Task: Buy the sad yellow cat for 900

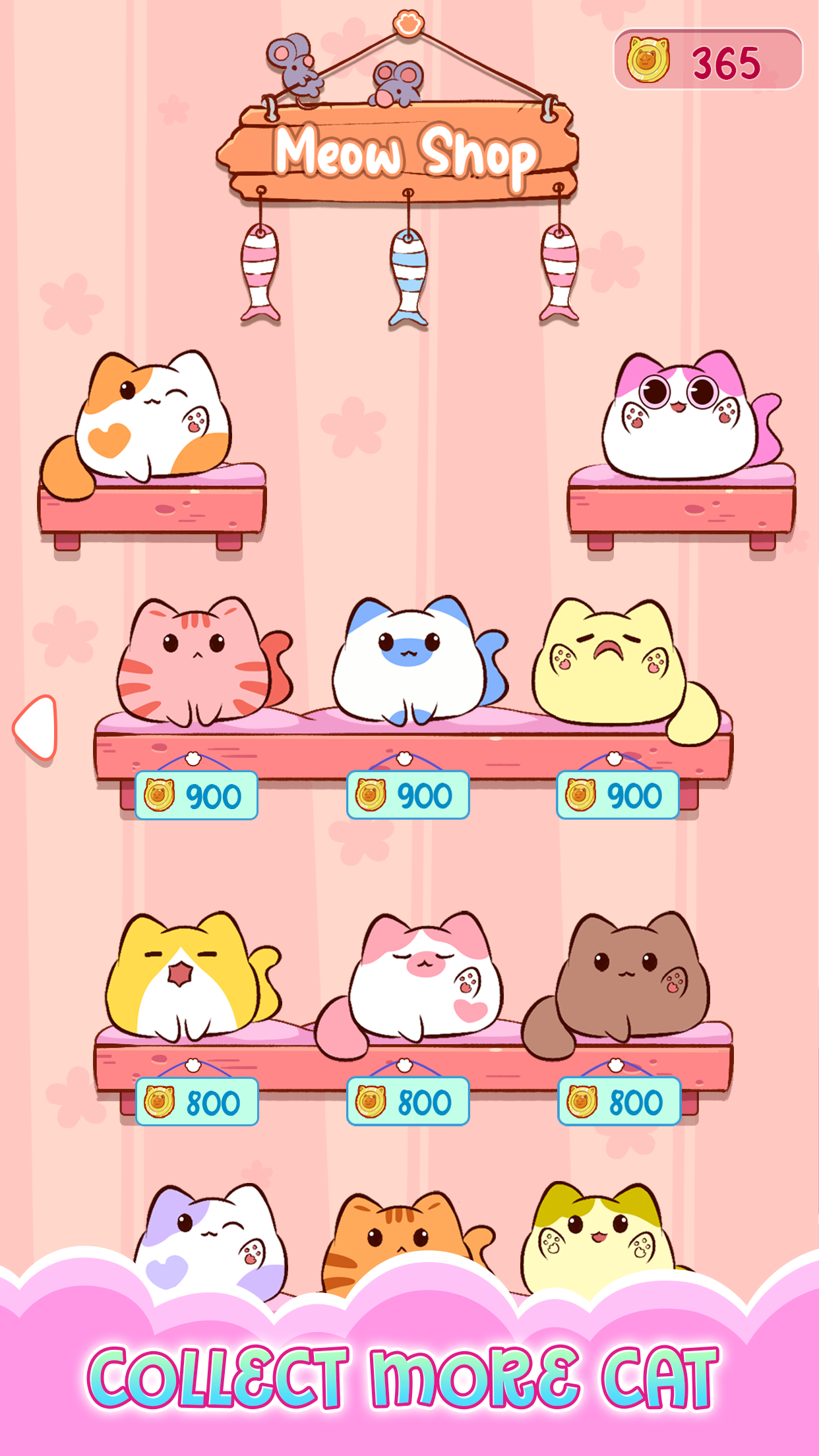Action: (x=618, y=795)
